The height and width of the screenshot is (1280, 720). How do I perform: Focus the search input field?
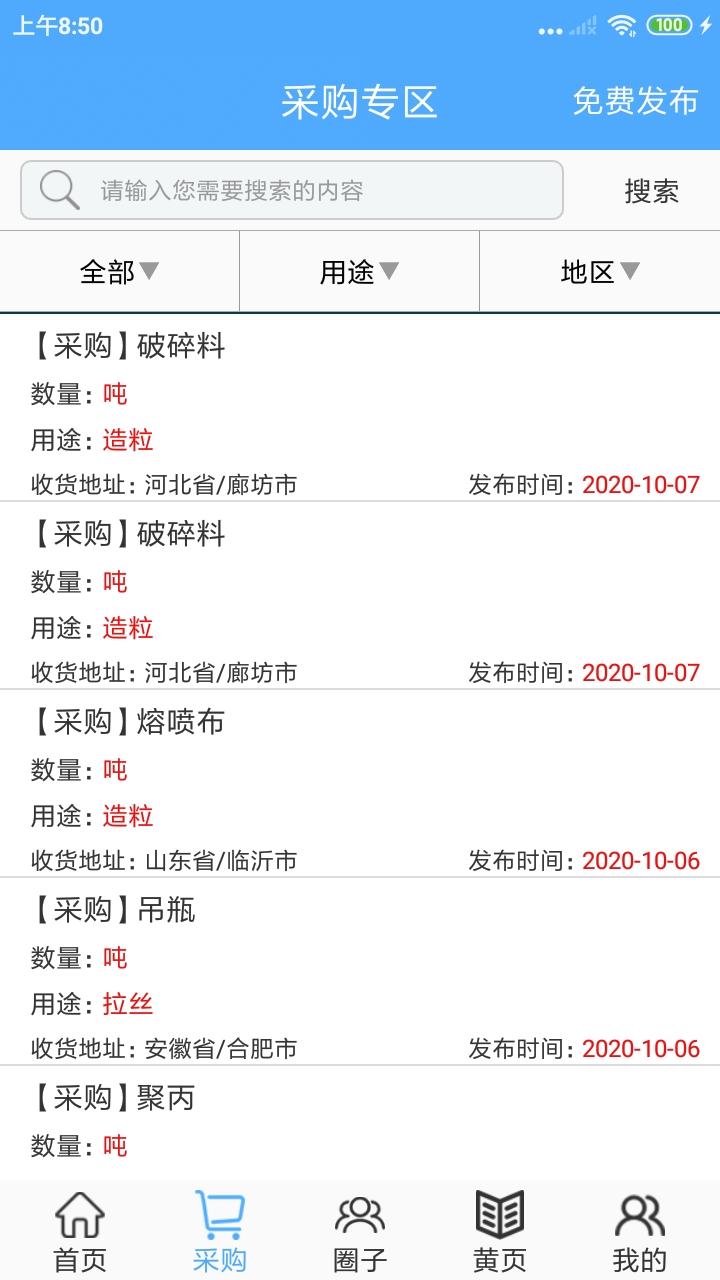click(x=310, y=190)
